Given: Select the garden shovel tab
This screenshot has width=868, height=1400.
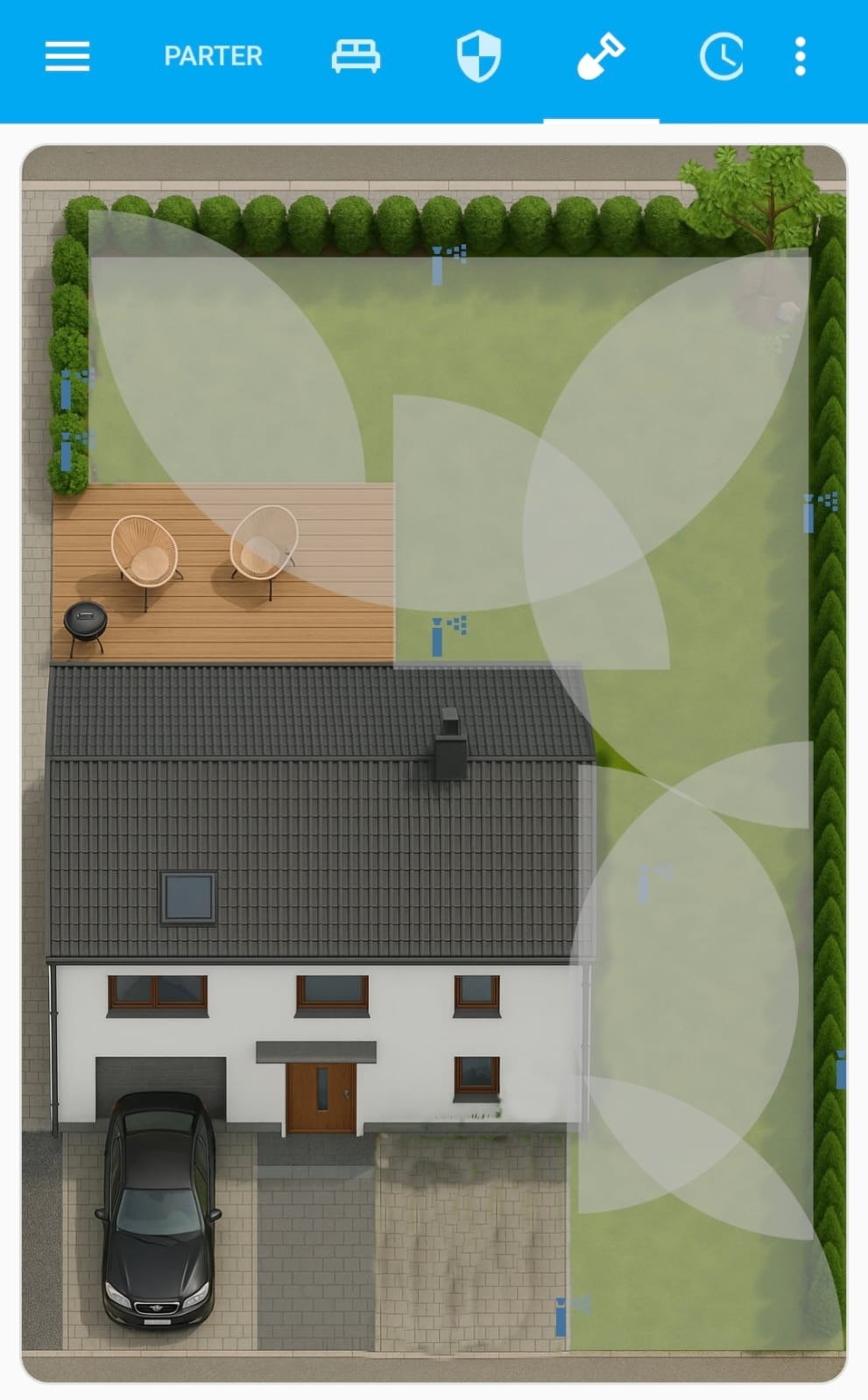Looking at the screenshot, I should [601, 57].
